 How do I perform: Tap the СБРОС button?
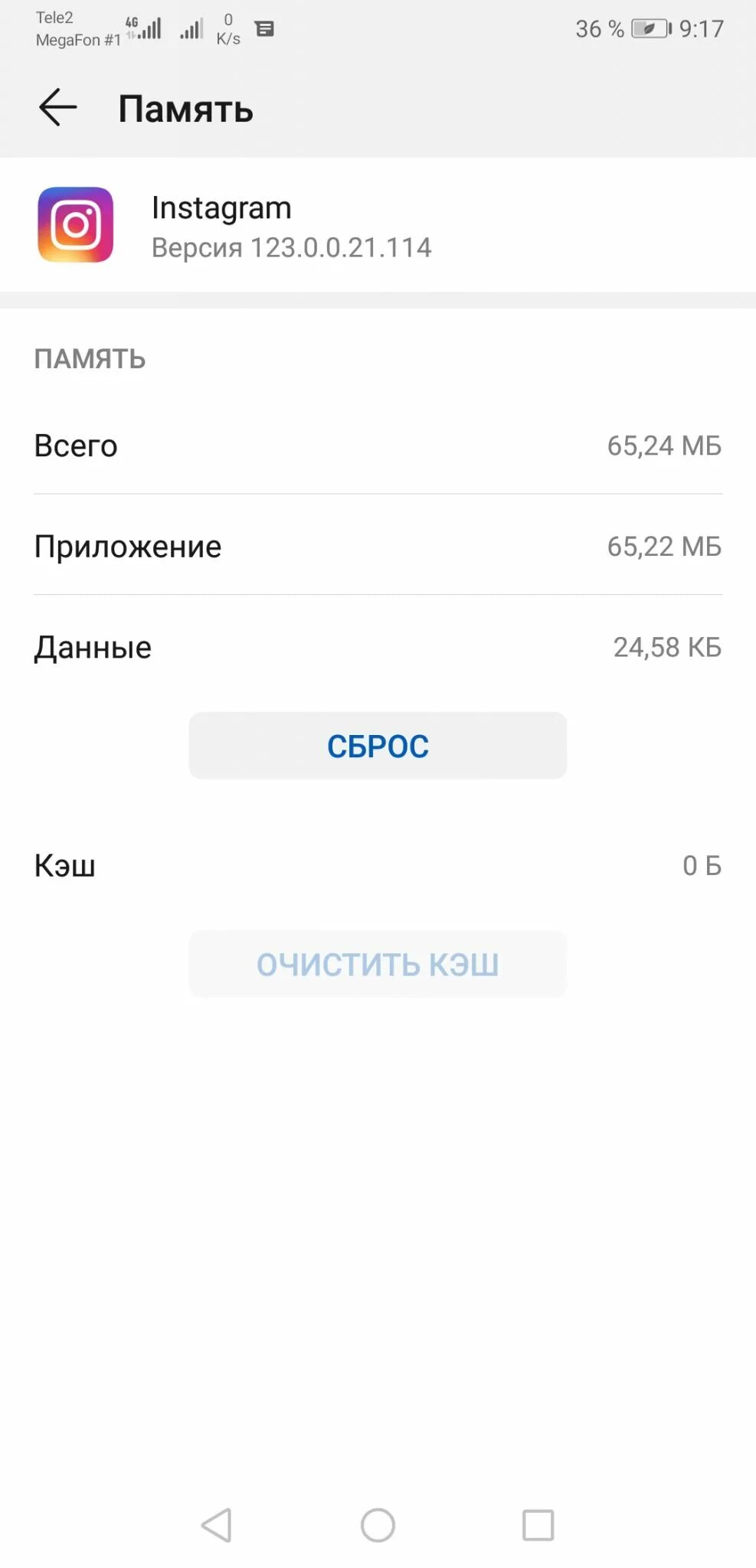378,746
